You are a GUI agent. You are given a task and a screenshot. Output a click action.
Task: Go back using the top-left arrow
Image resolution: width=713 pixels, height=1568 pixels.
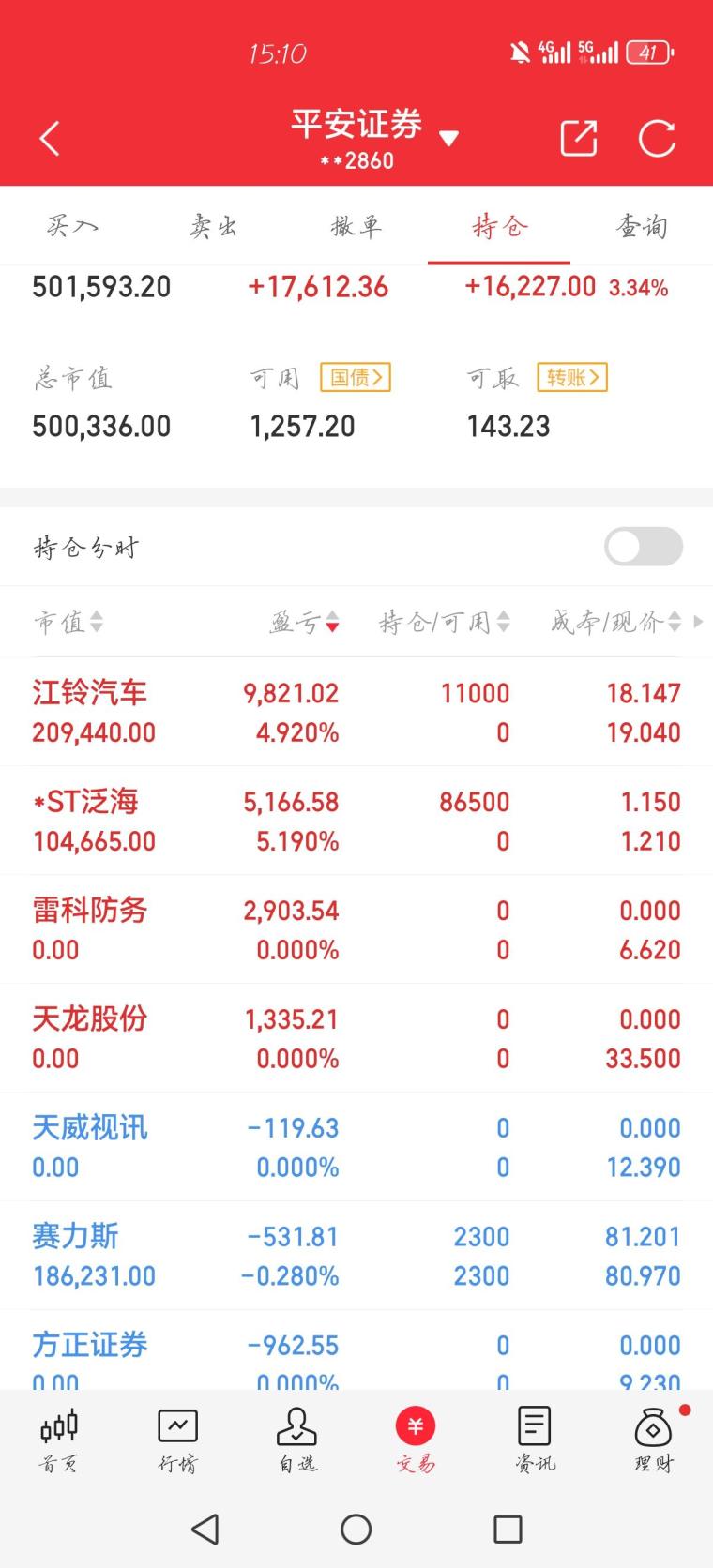pyautogui.click(x=50, y=139)
